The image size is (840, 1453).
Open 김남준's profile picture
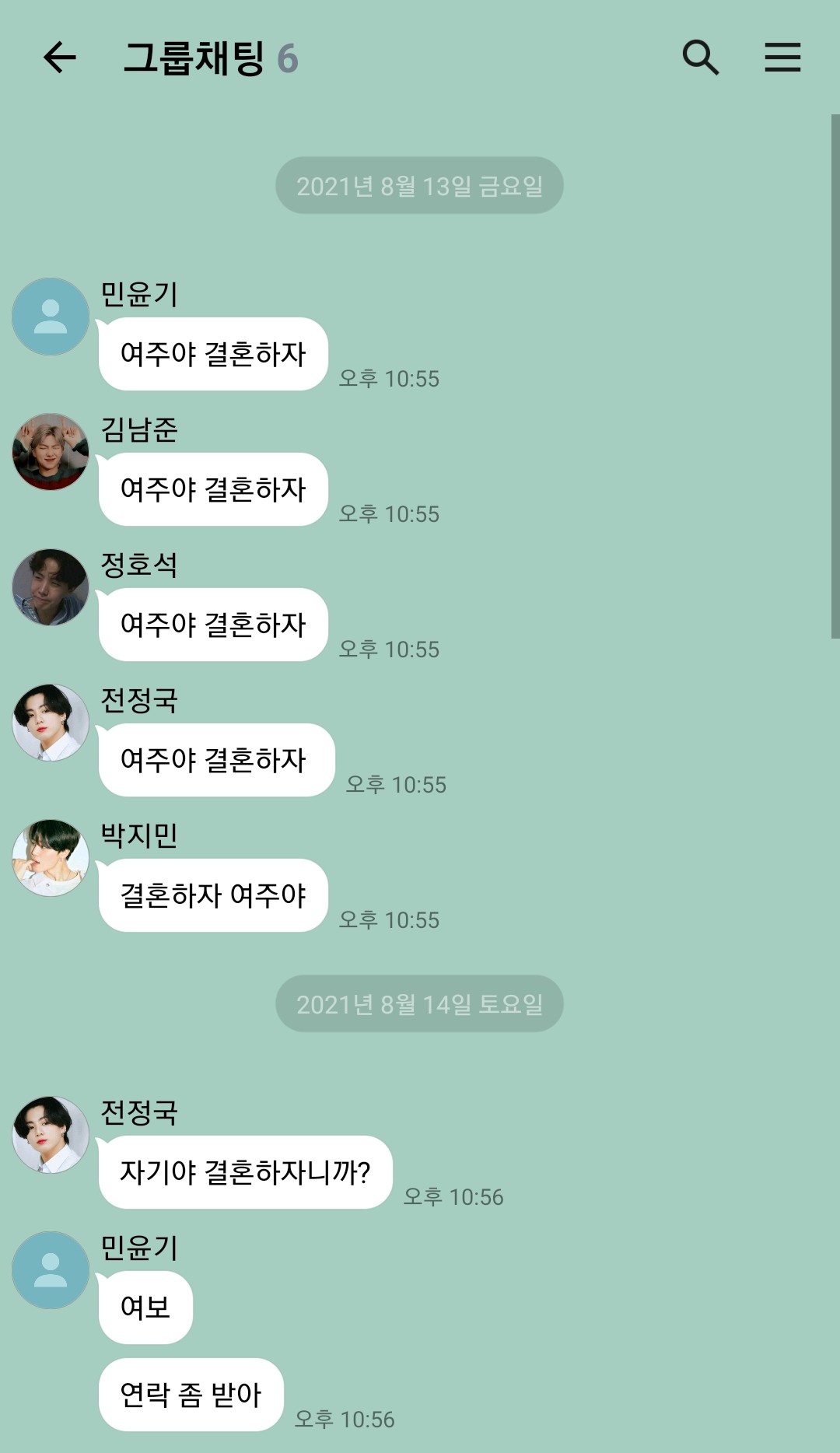[x=51, y=452]
